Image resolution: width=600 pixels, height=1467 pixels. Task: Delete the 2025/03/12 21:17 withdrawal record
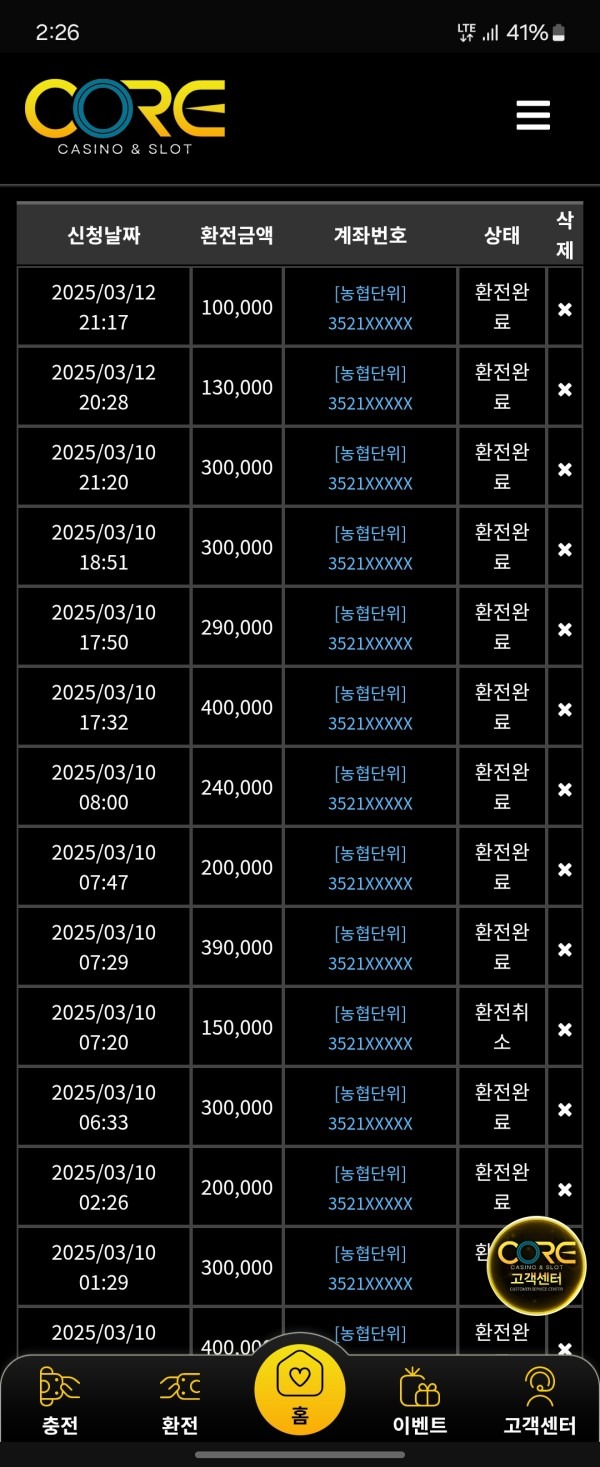click(565, 309)
